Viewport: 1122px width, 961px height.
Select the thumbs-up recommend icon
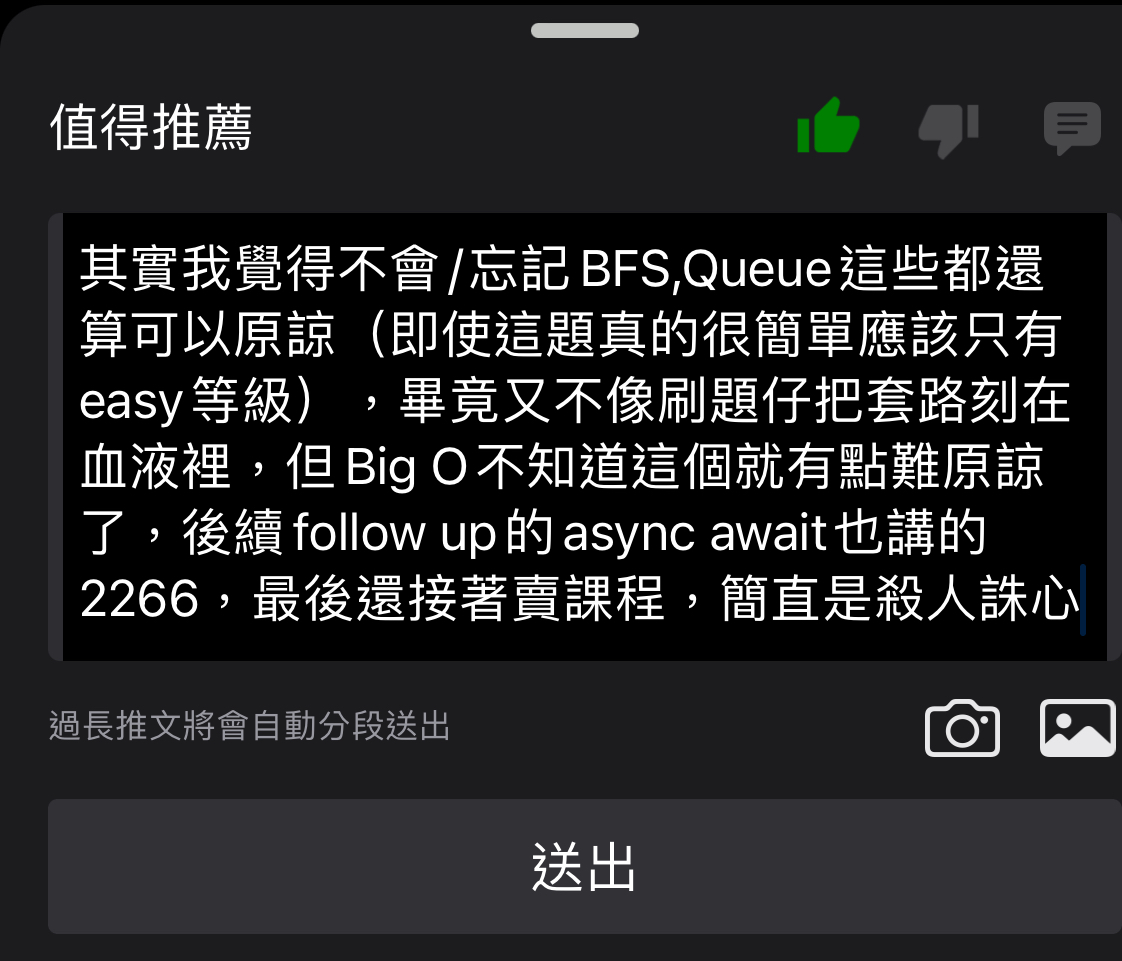pyautogui.click(x=828, y=127)
